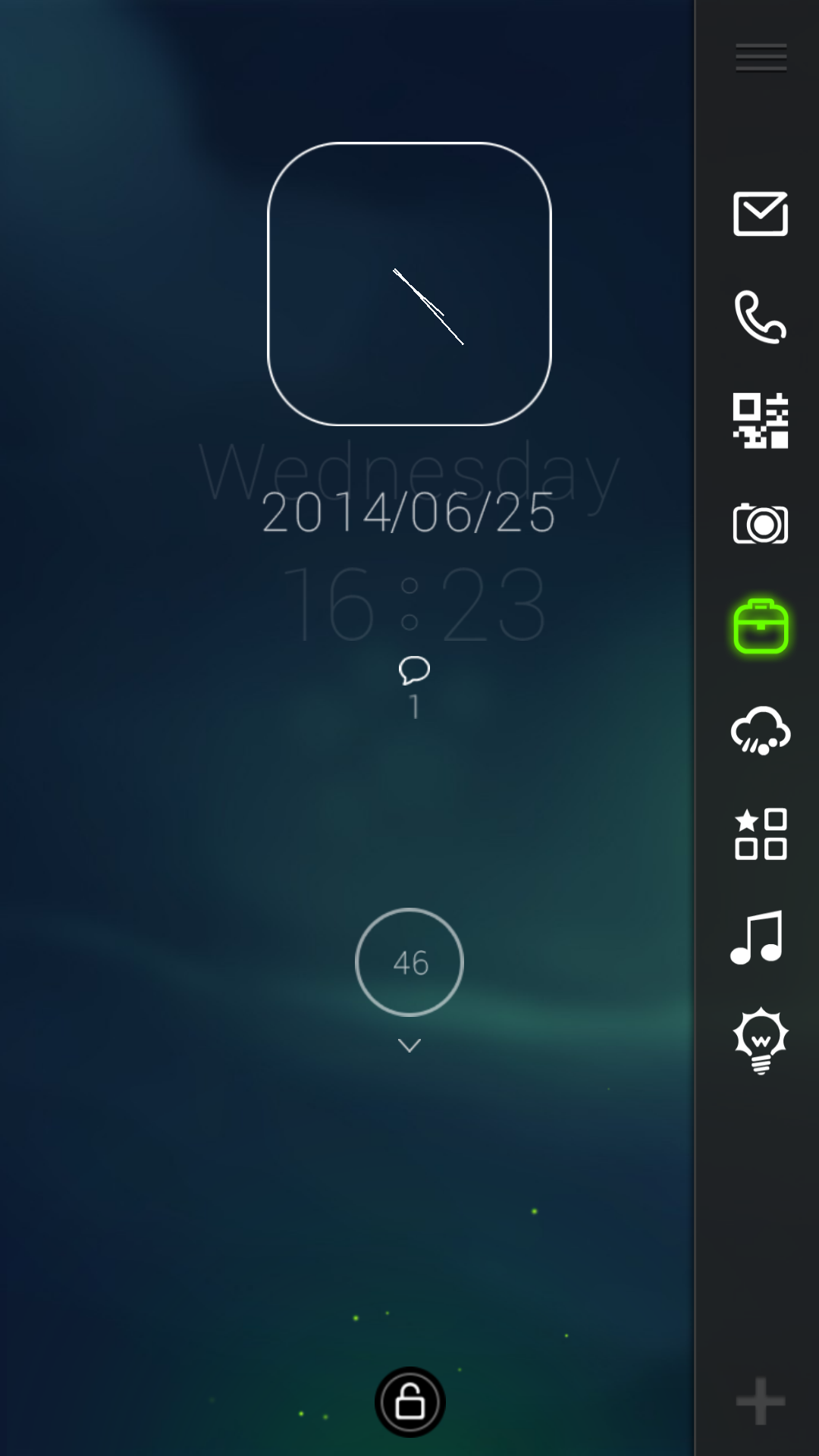The width and height of the screenshot is (819, 1456).
Task: Open the green toolbox icon
Action: click(x=761, y=626)
